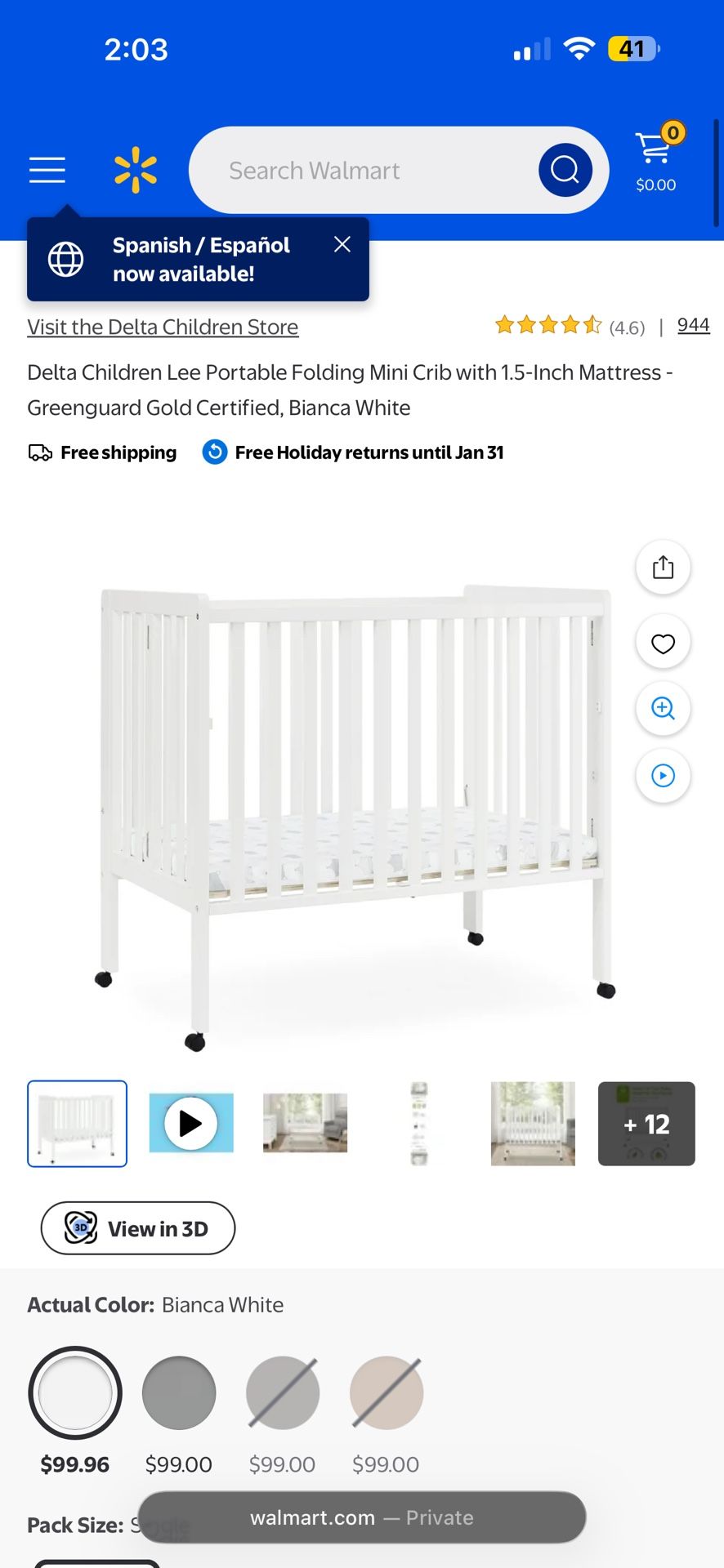Open the video thumbnail in the gallery
The image size is (724, 1568).
click(190, 1123)
